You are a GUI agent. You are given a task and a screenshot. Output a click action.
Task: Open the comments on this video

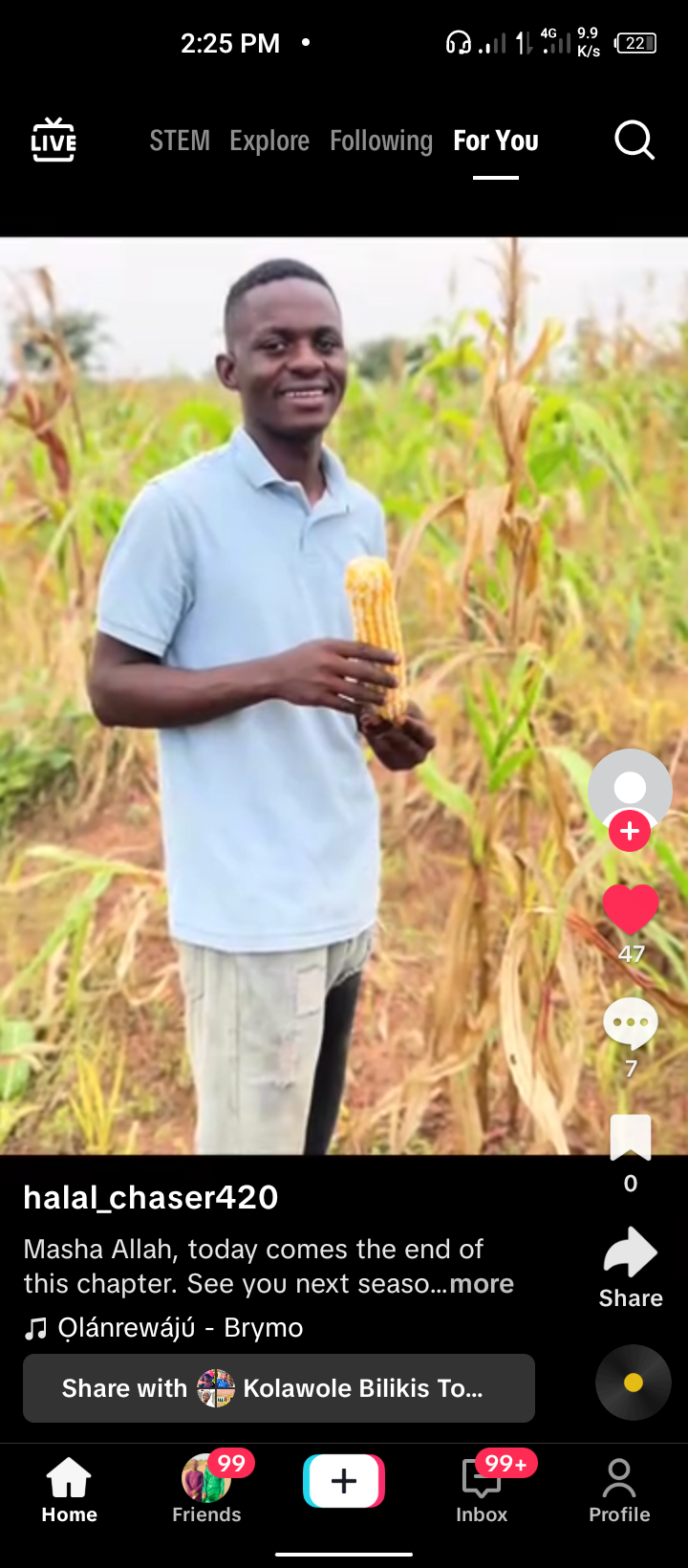(x=631, y=1024)
